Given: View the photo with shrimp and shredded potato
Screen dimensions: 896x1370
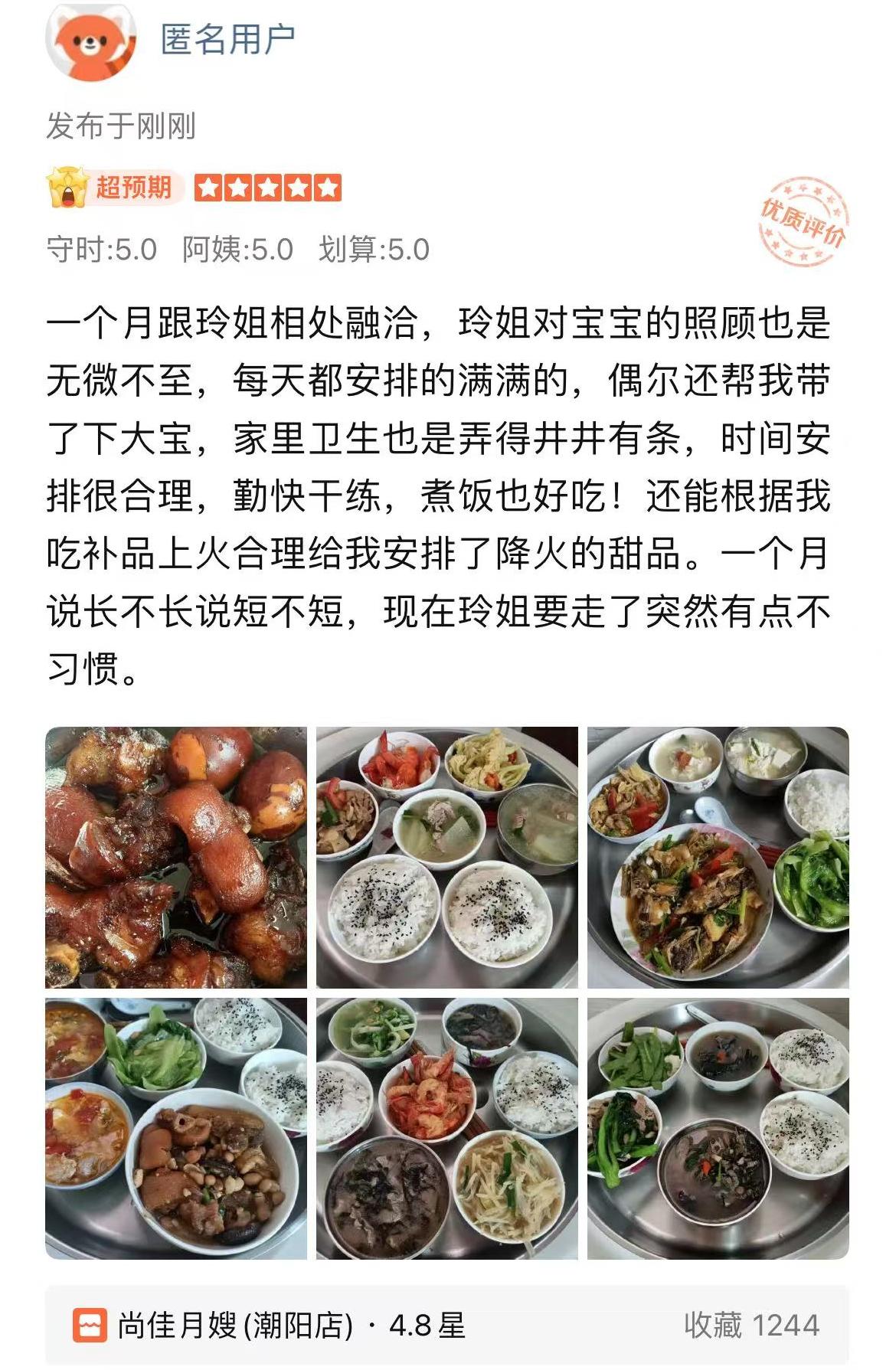Looking at the screenshot, I should coord(446,1128).
